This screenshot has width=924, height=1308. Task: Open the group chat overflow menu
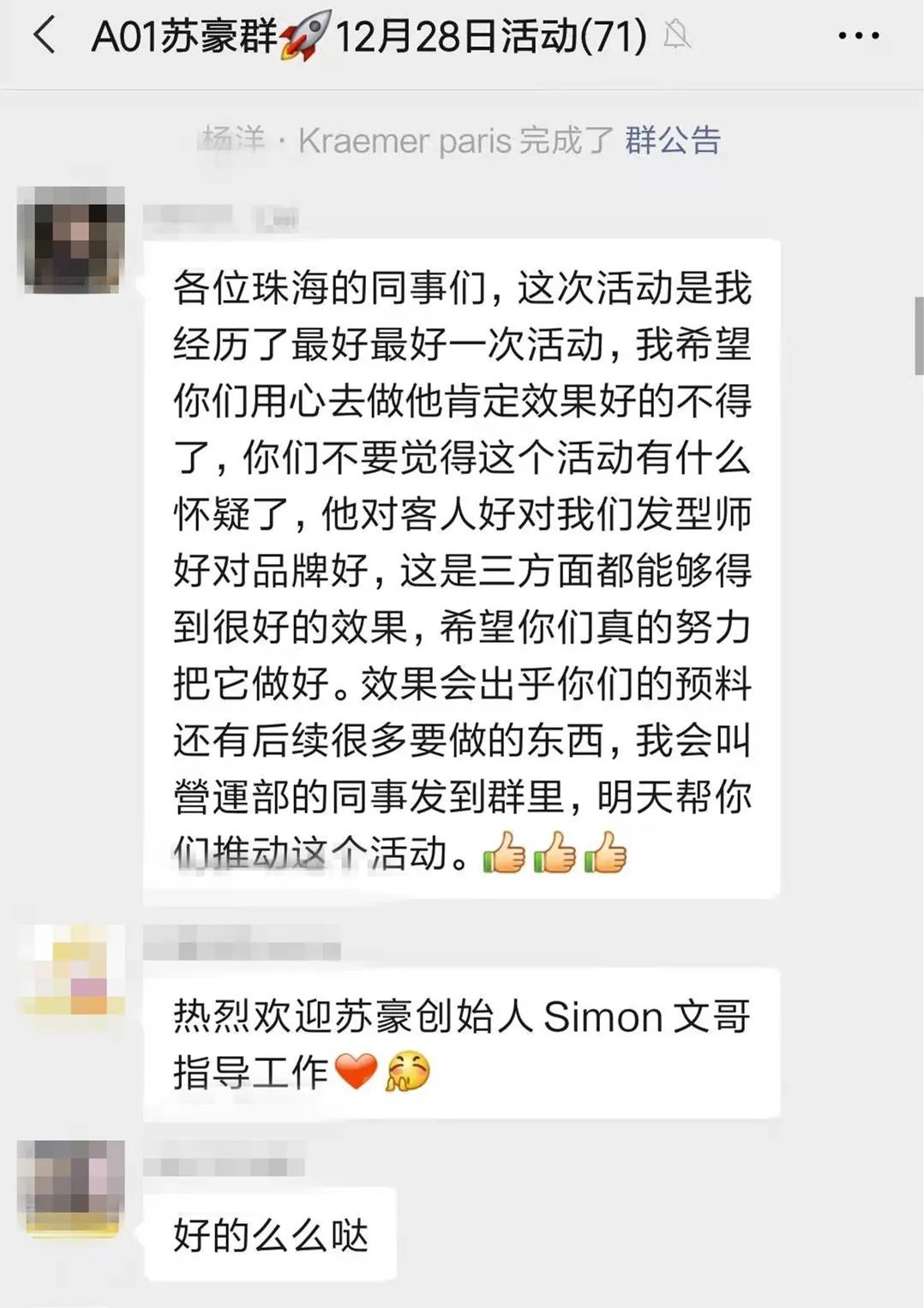858,36
